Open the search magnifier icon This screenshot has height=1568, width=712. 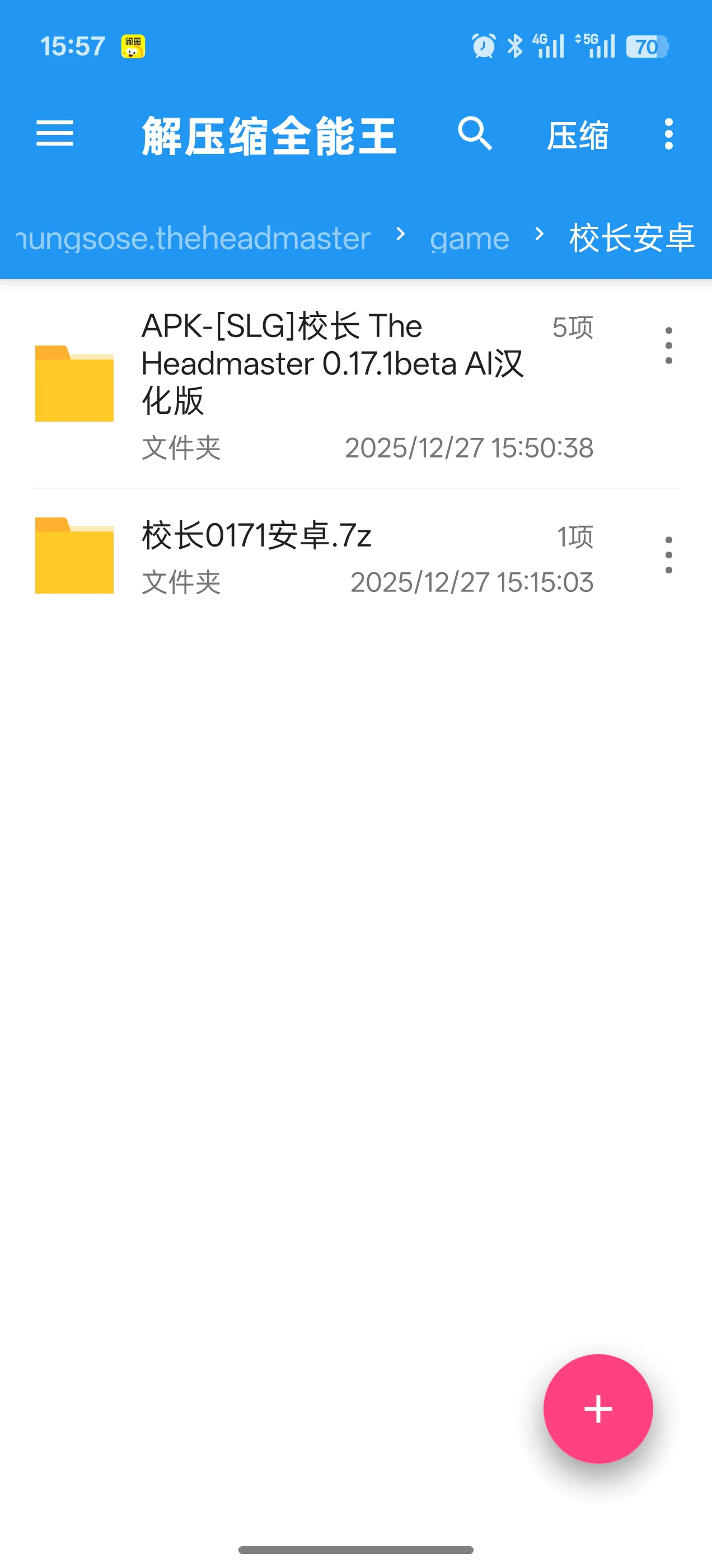[x=475, y=133]
